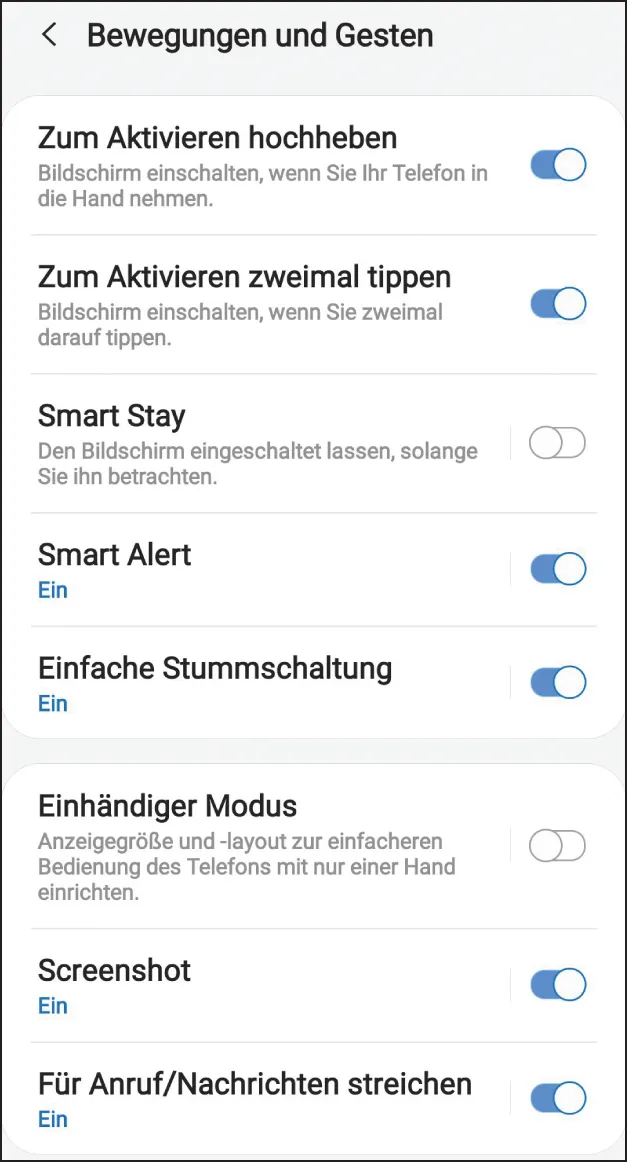Go back from Bewegungen und Gesten

click(x=48, y=36)
